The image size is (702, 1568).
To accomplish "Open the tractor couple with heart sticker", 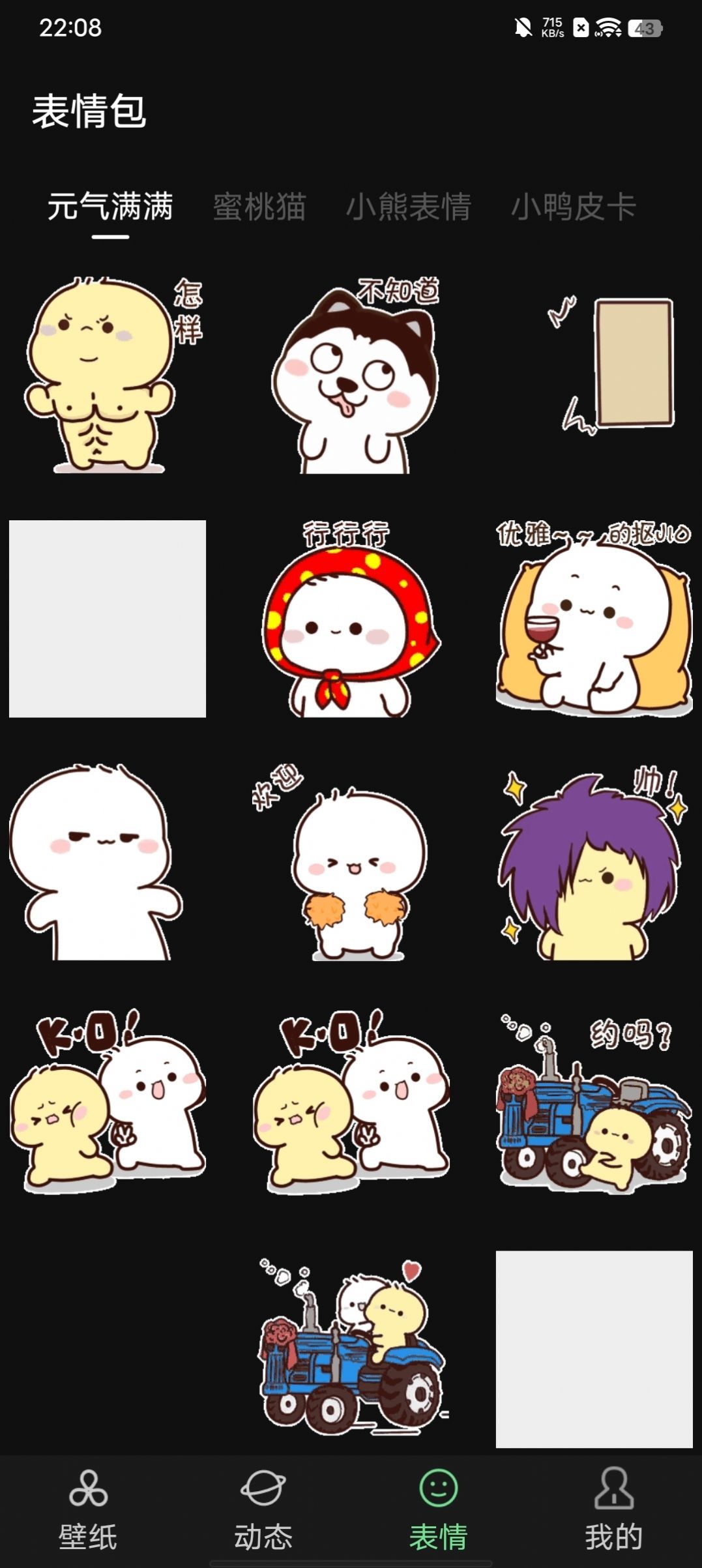I will pos(351,1348).
